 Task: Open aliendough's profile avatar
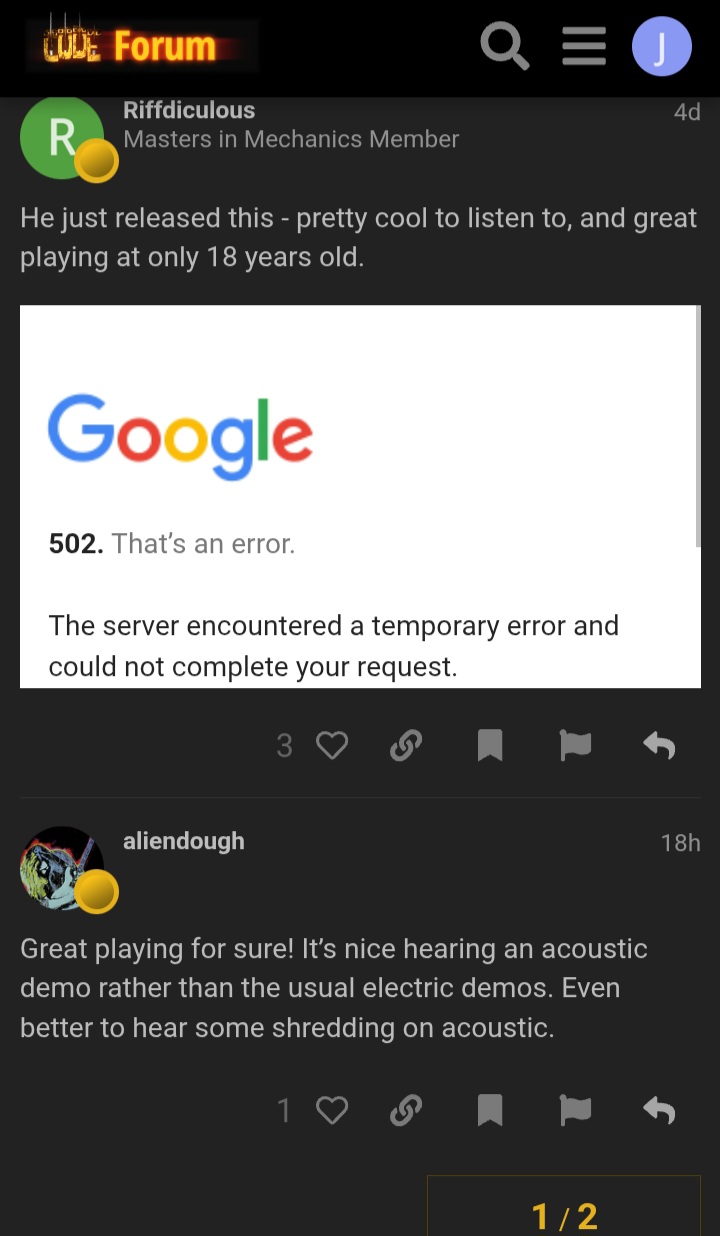62,866
